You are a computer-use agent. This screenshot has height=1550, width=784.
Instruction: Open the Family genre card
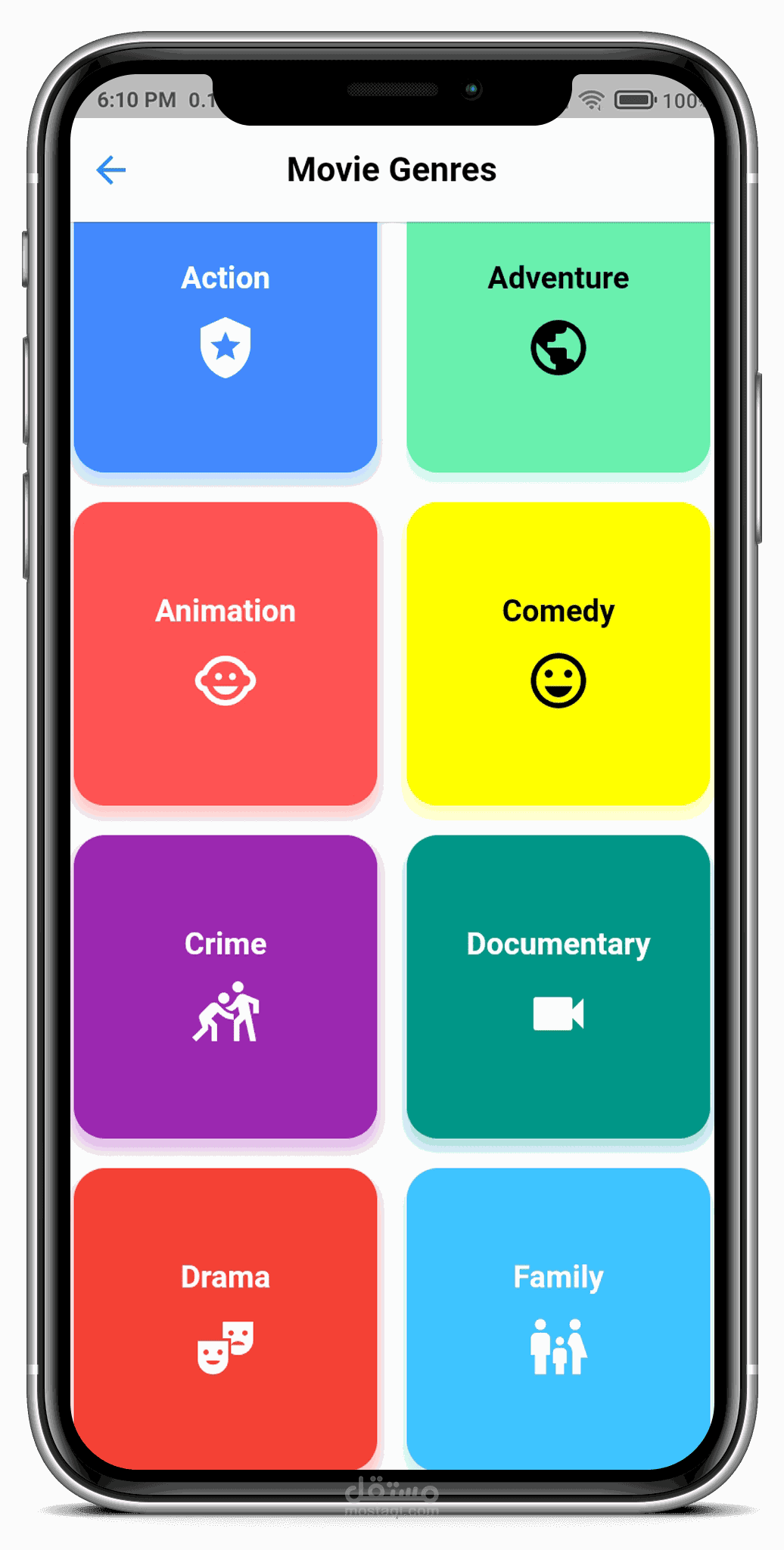[558, 1318]
